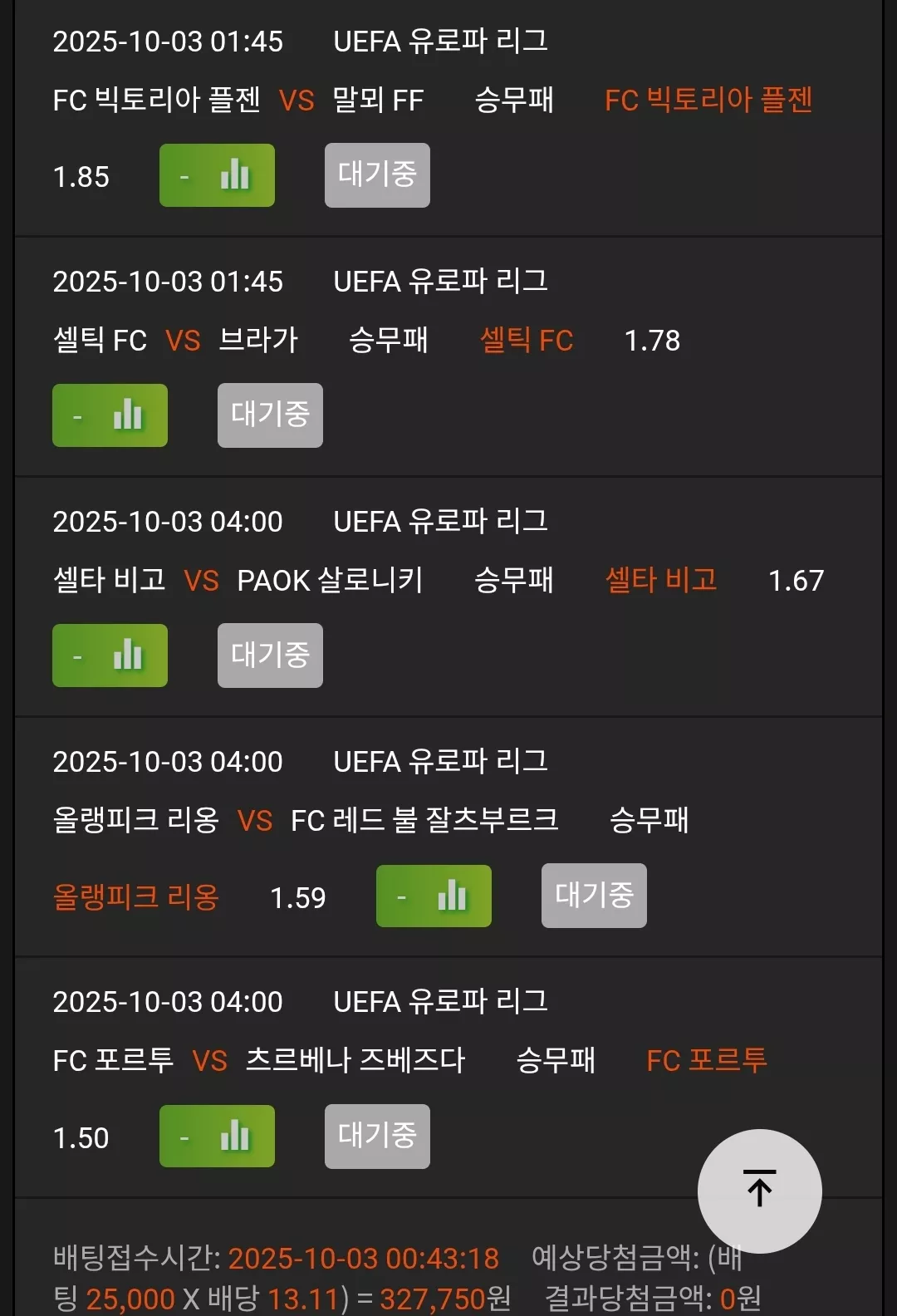Open stats button for 셀틱 FC vs 브라가
Screen dimensions: 897x1316
110,415
